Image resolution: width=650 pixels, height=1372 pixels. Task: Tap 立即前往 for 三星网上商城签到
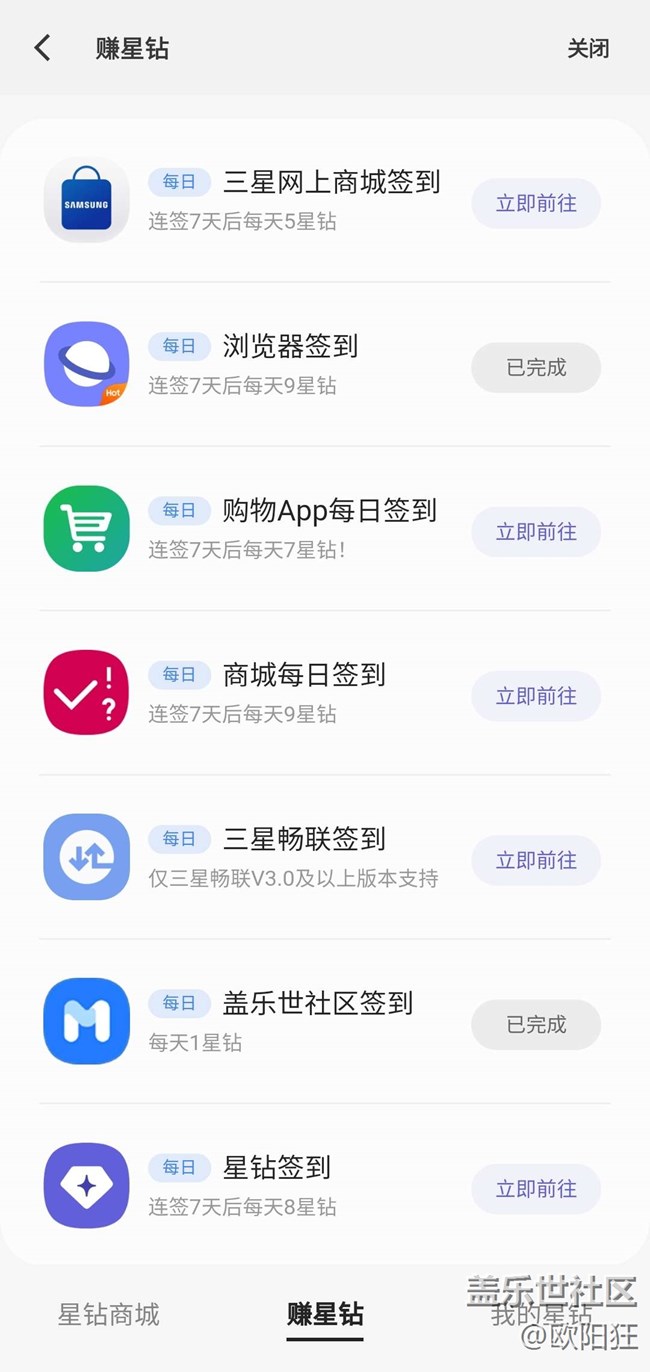pos(536,203)
